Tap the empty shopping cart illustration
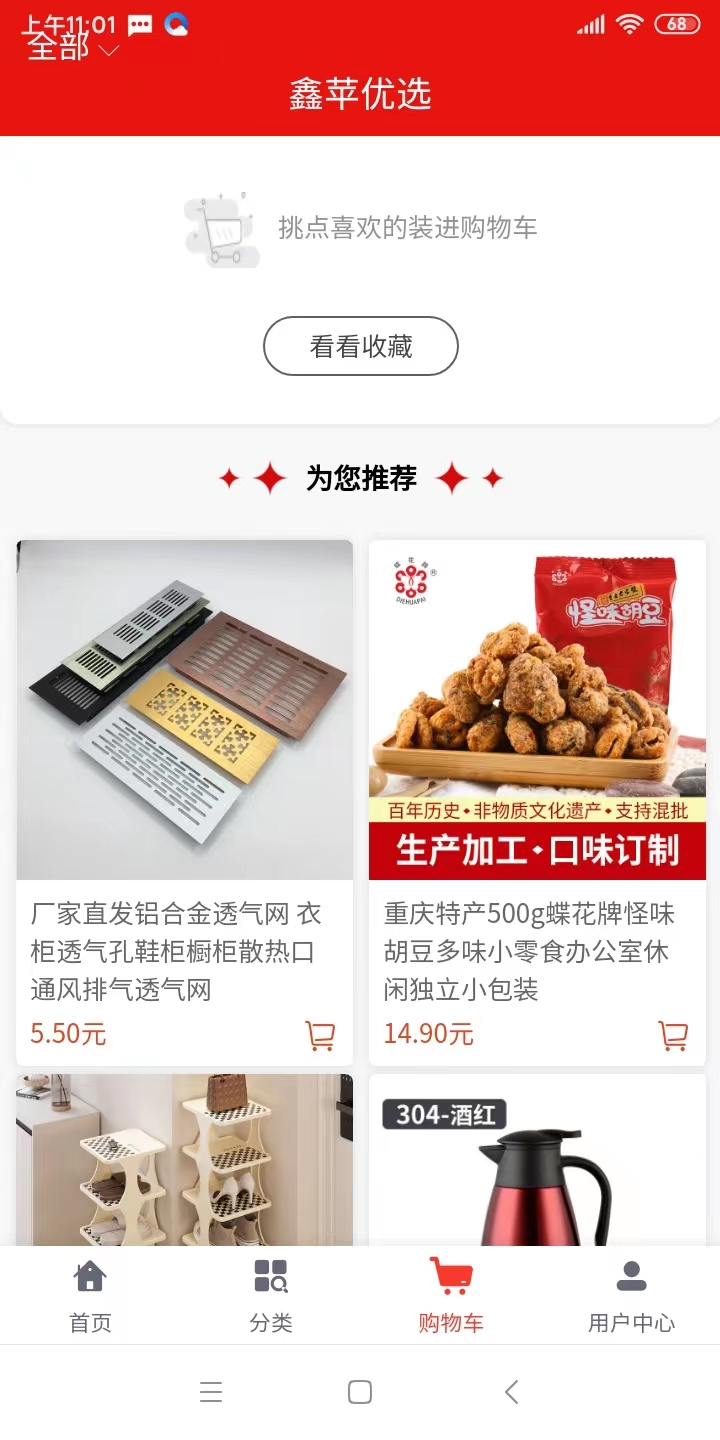Viewport: 720px width, 1440px height. click(x=220, y=227)
